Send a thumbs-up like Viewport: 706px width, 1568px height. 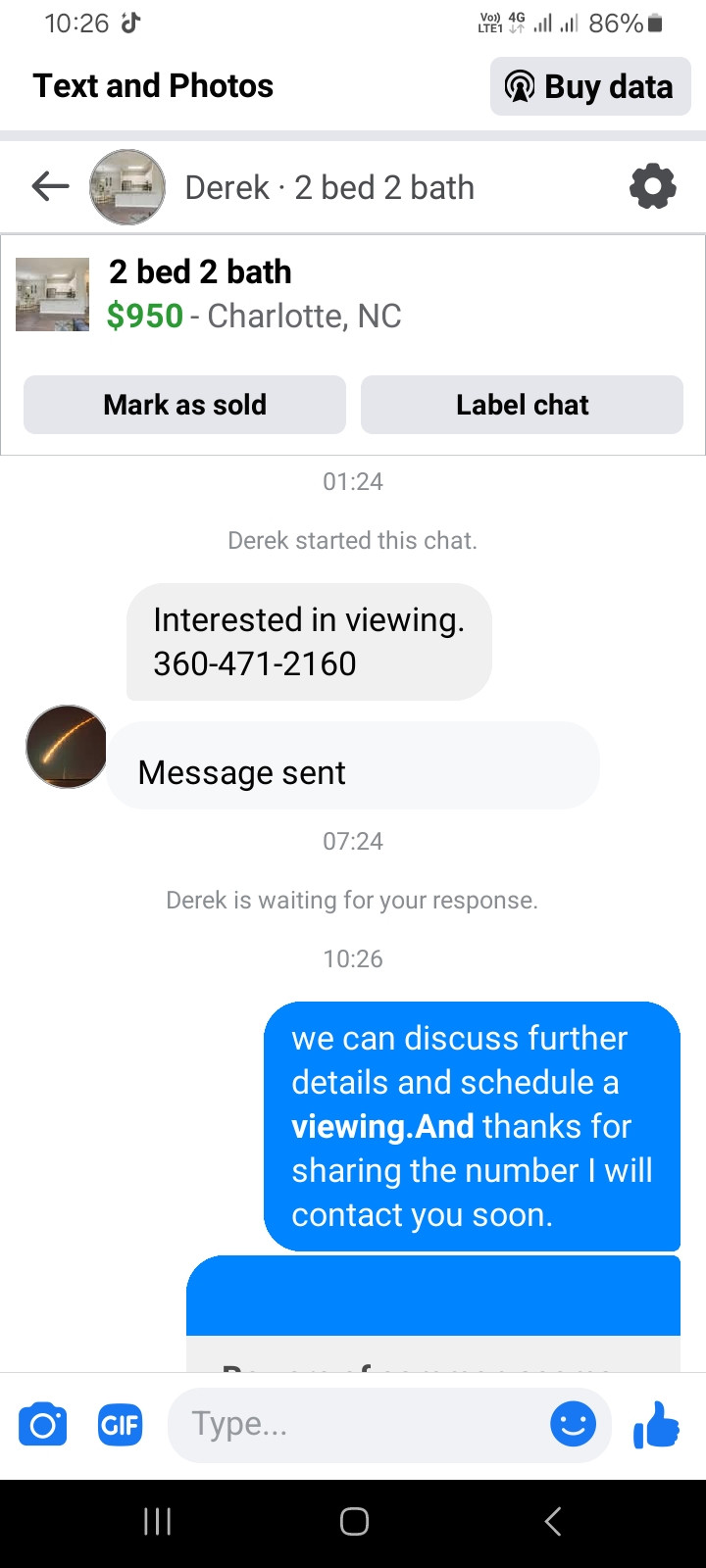tap(656, 1424)
